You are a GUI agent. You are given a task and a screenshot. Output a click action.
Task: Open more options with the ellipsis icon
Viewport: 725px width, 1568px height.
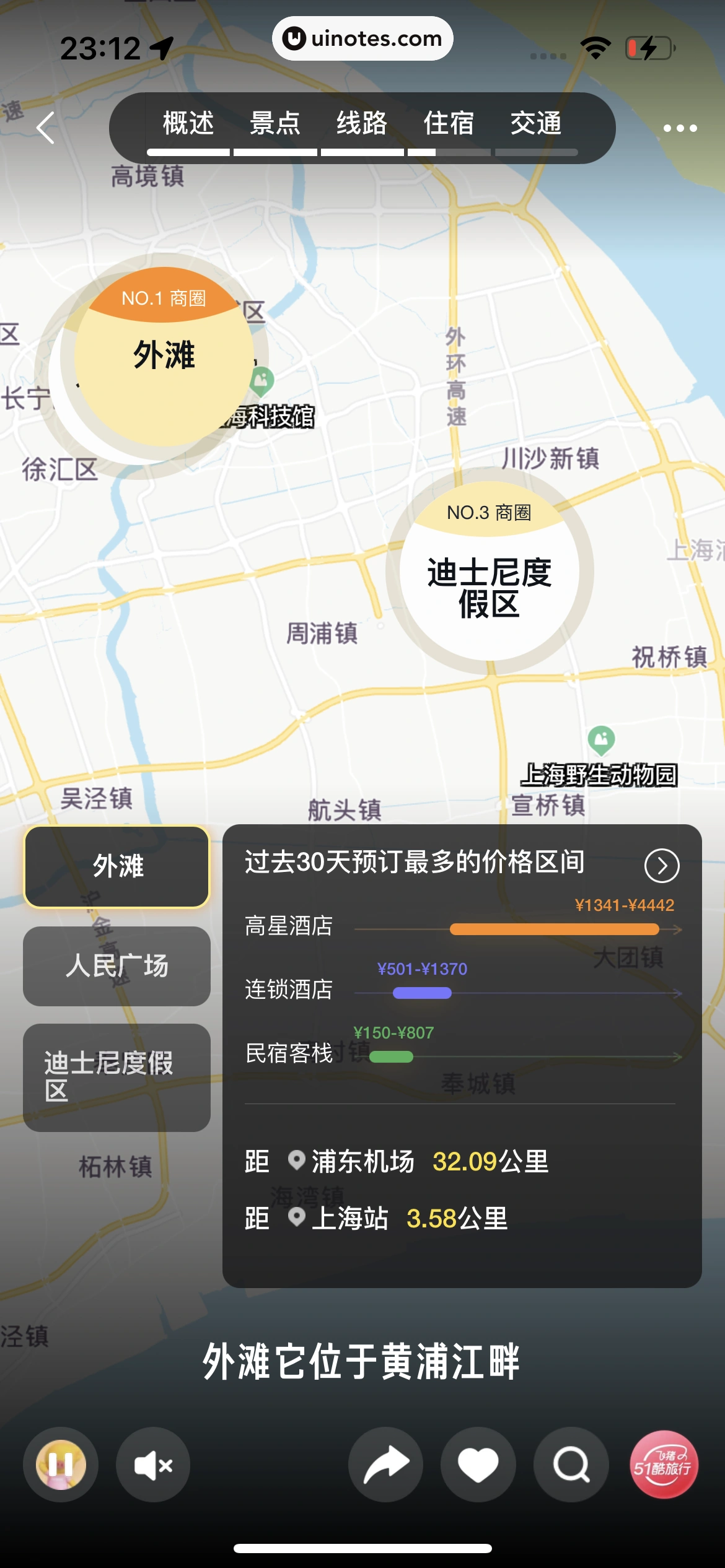click(679, 128)
